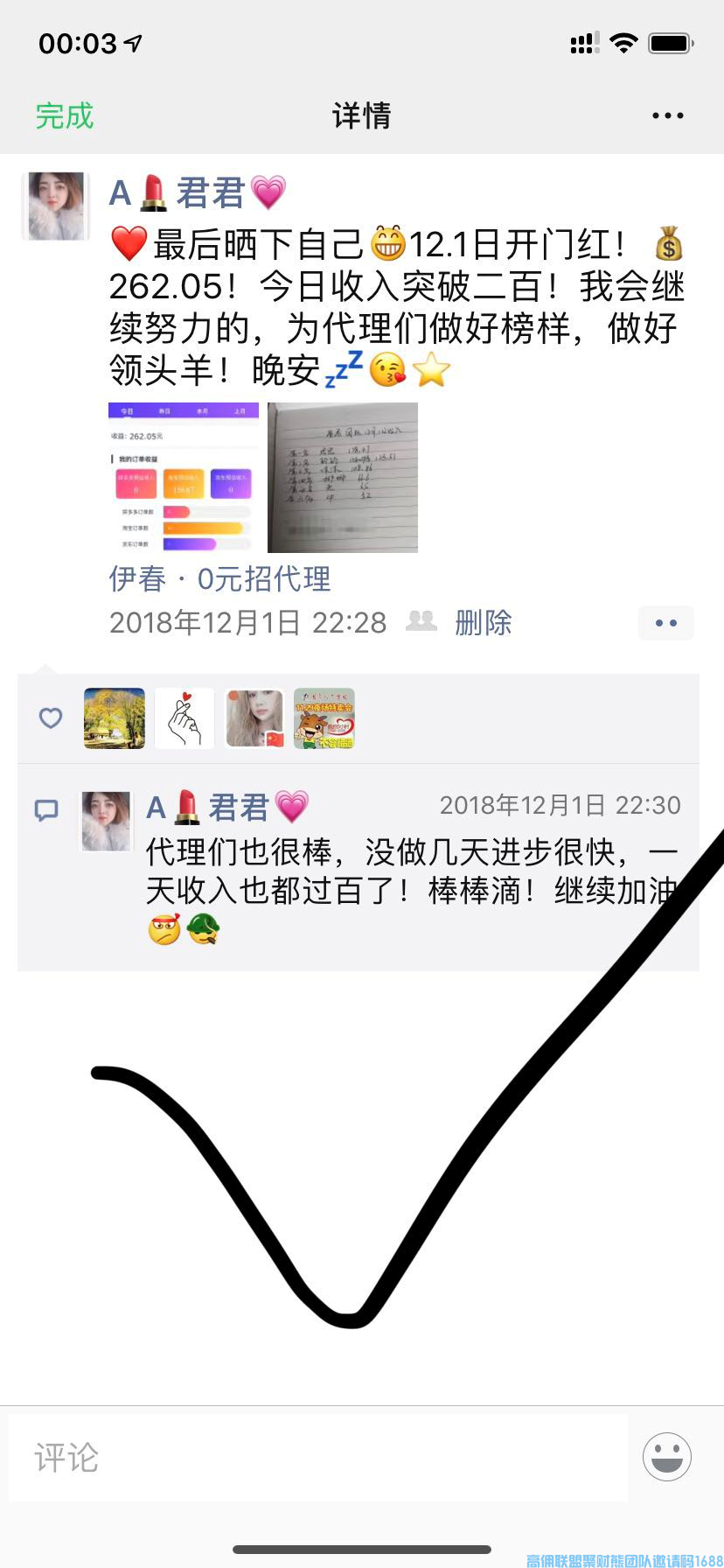View the purple earnings dashboard photo
724x1568 pixels.
184,478
